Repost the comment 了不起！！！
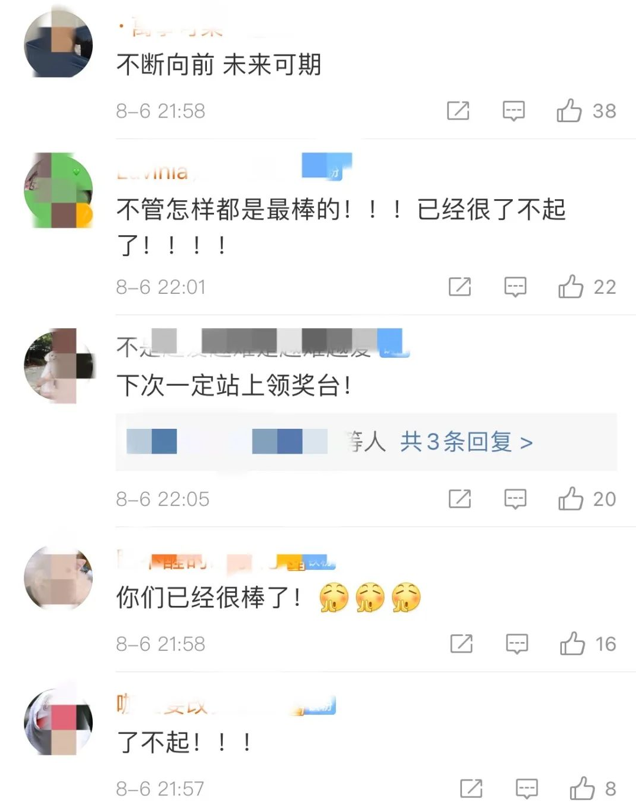The height and width of the screenshot is (812, 636). (x=471, y=789)
